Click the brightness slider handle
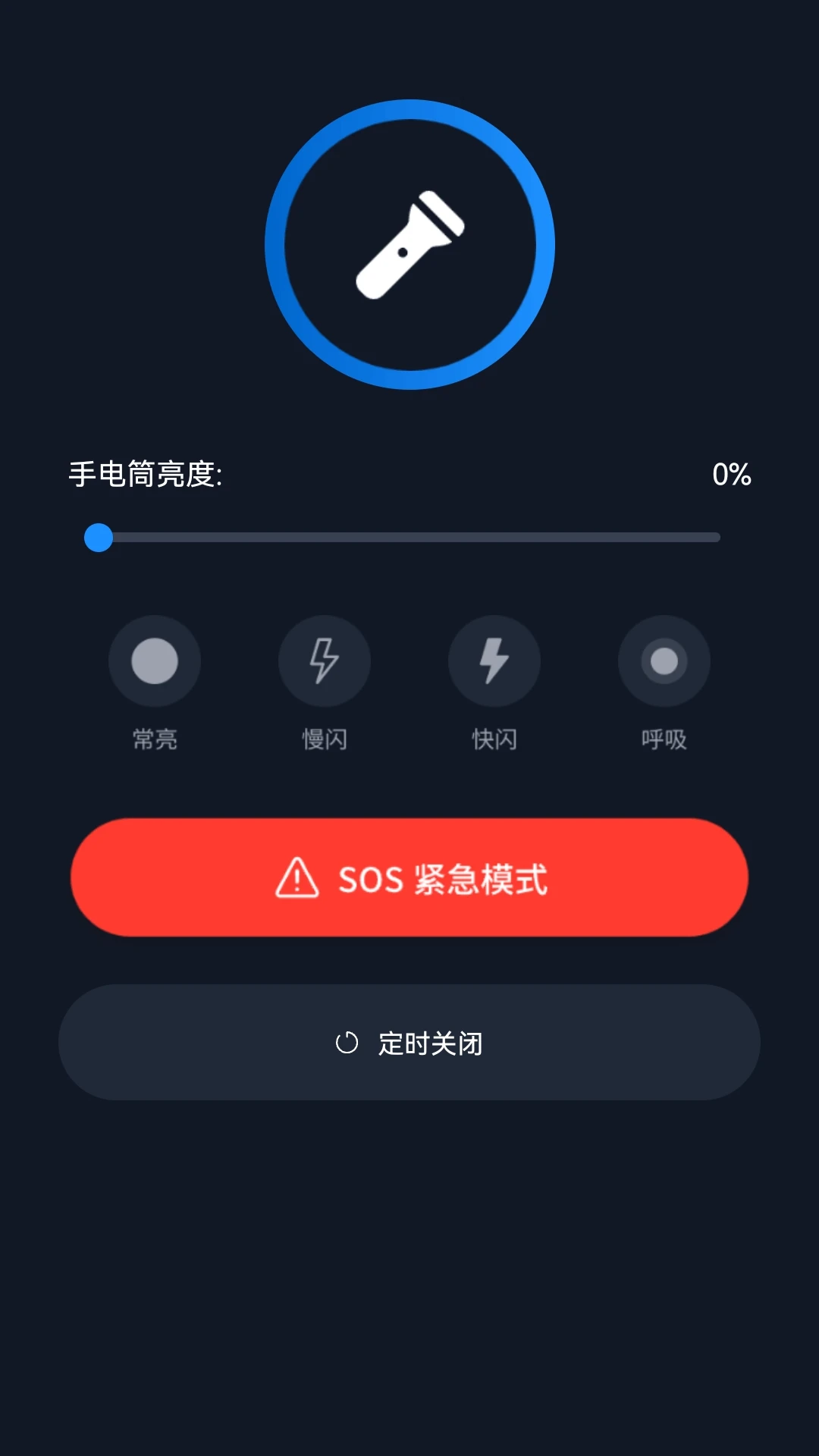This screenshot has height=1456, width=819. pos(99,537)
